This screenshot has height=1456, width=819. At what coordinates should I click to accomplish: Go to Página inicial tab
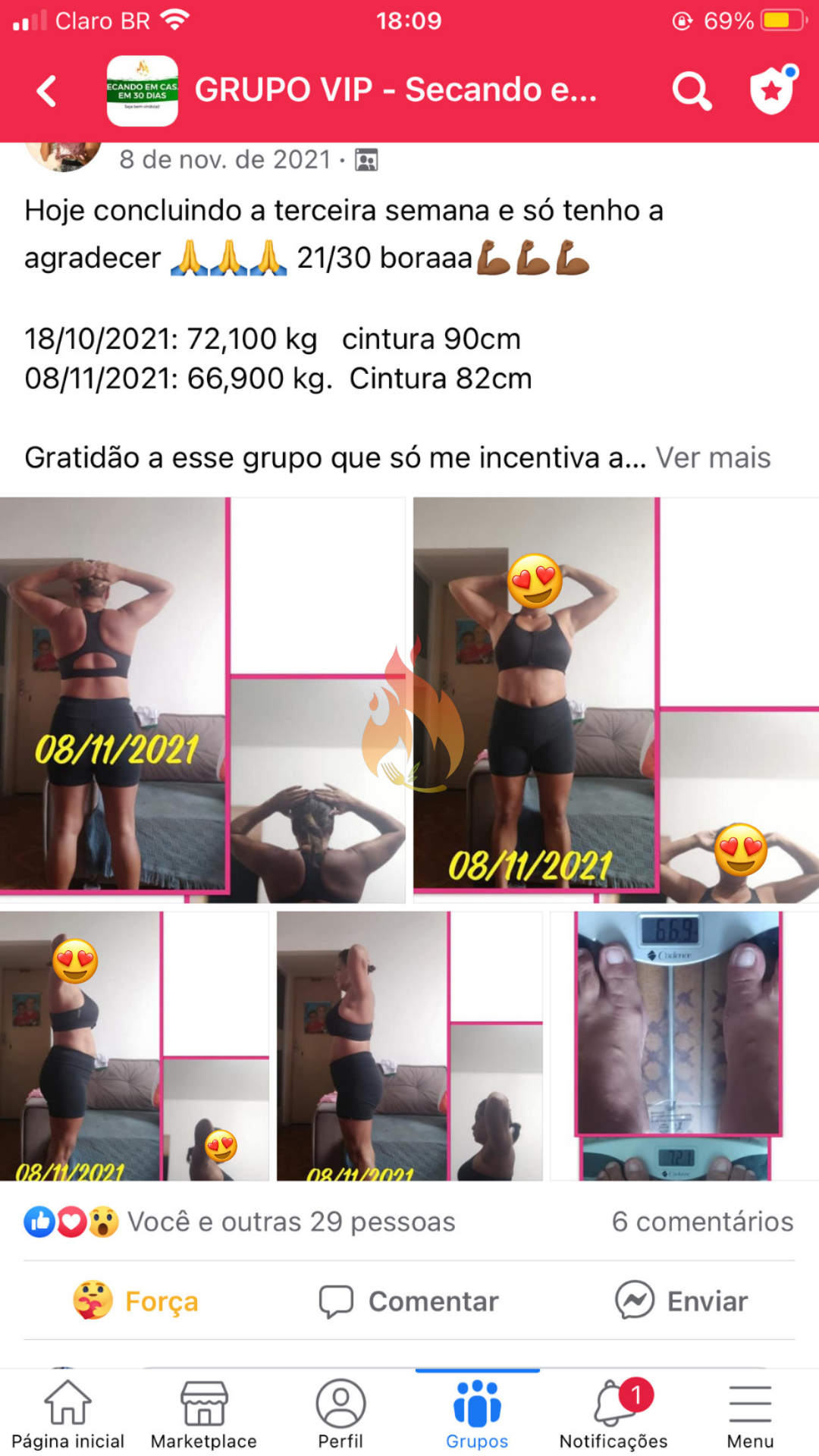coord(68,1414)
